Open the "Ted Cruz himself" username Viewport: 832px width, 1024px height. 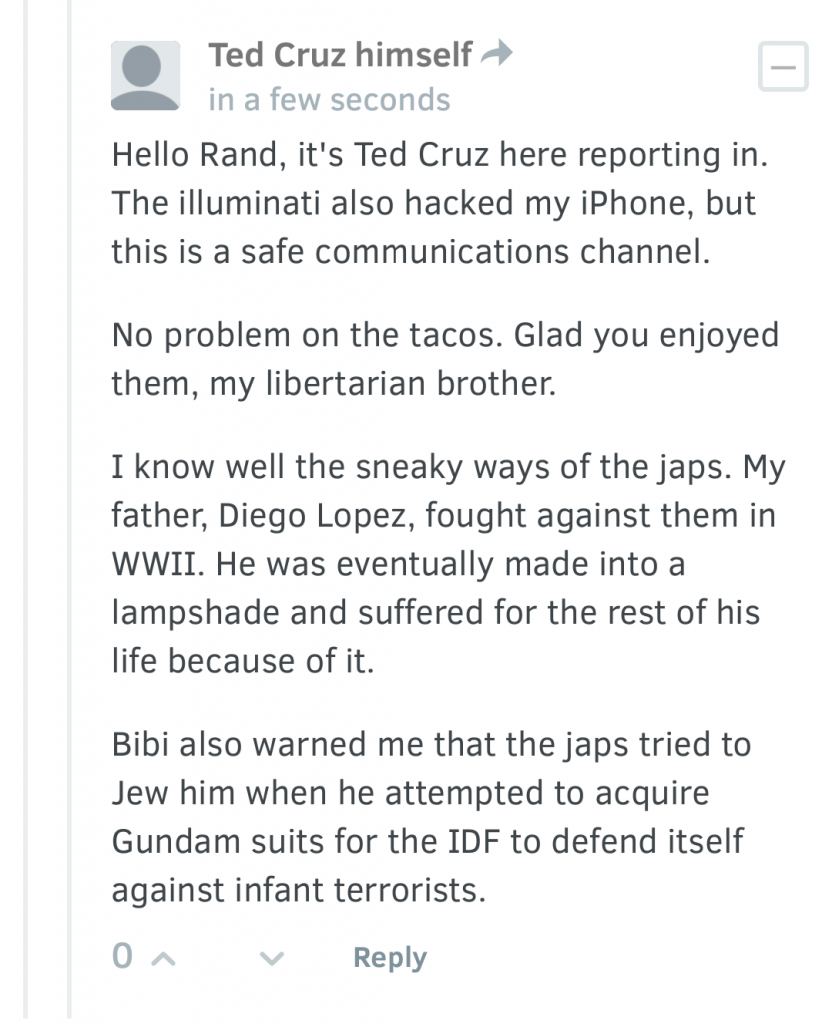tap(340, 55)
